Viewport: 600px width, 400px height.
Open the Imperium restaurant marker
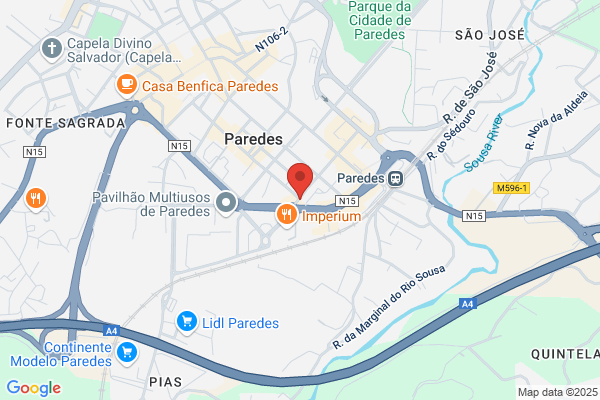point(287,215)
